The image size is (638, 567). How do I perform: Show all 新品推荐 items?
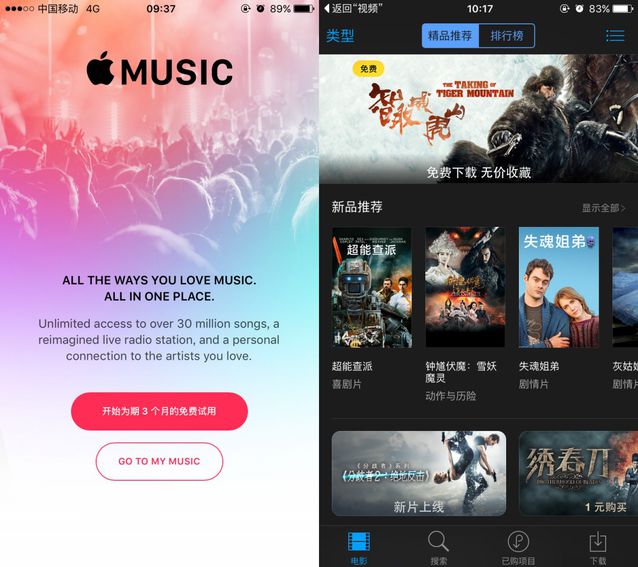pos(603,208)
